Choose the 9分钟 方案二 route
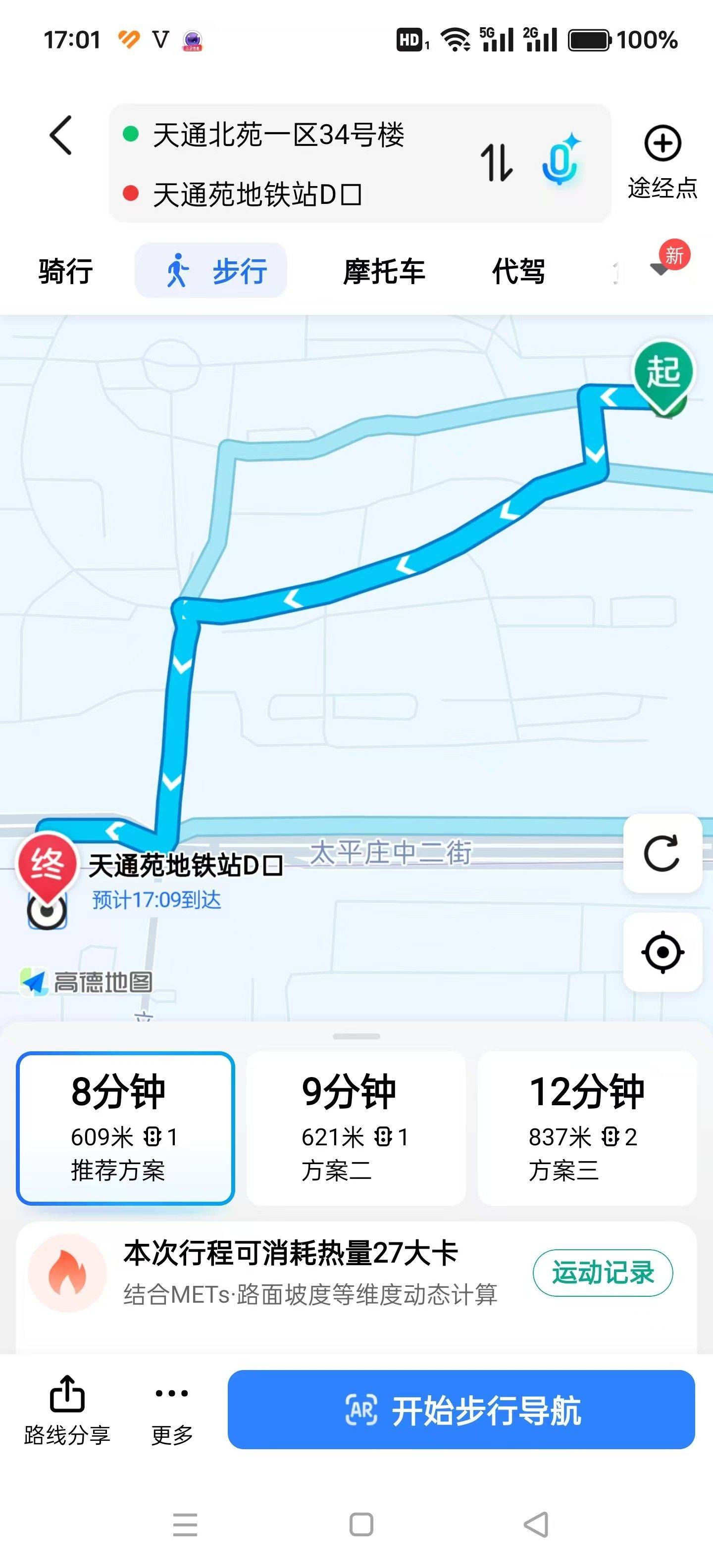Screen dimensions: 713x1568 point(356,1127)
